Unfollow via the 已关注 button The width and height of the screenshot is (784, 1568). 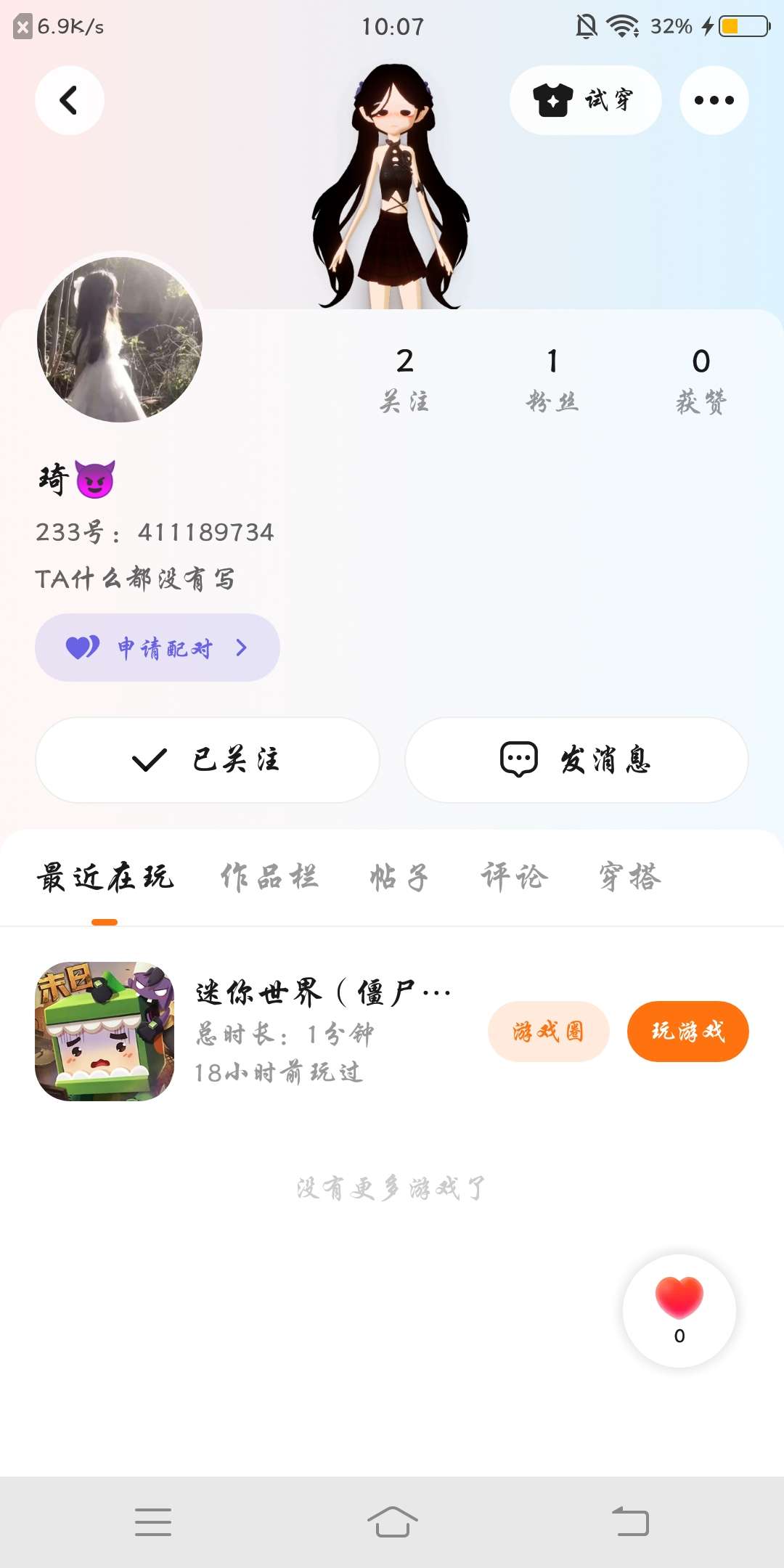tap(207, 760)
